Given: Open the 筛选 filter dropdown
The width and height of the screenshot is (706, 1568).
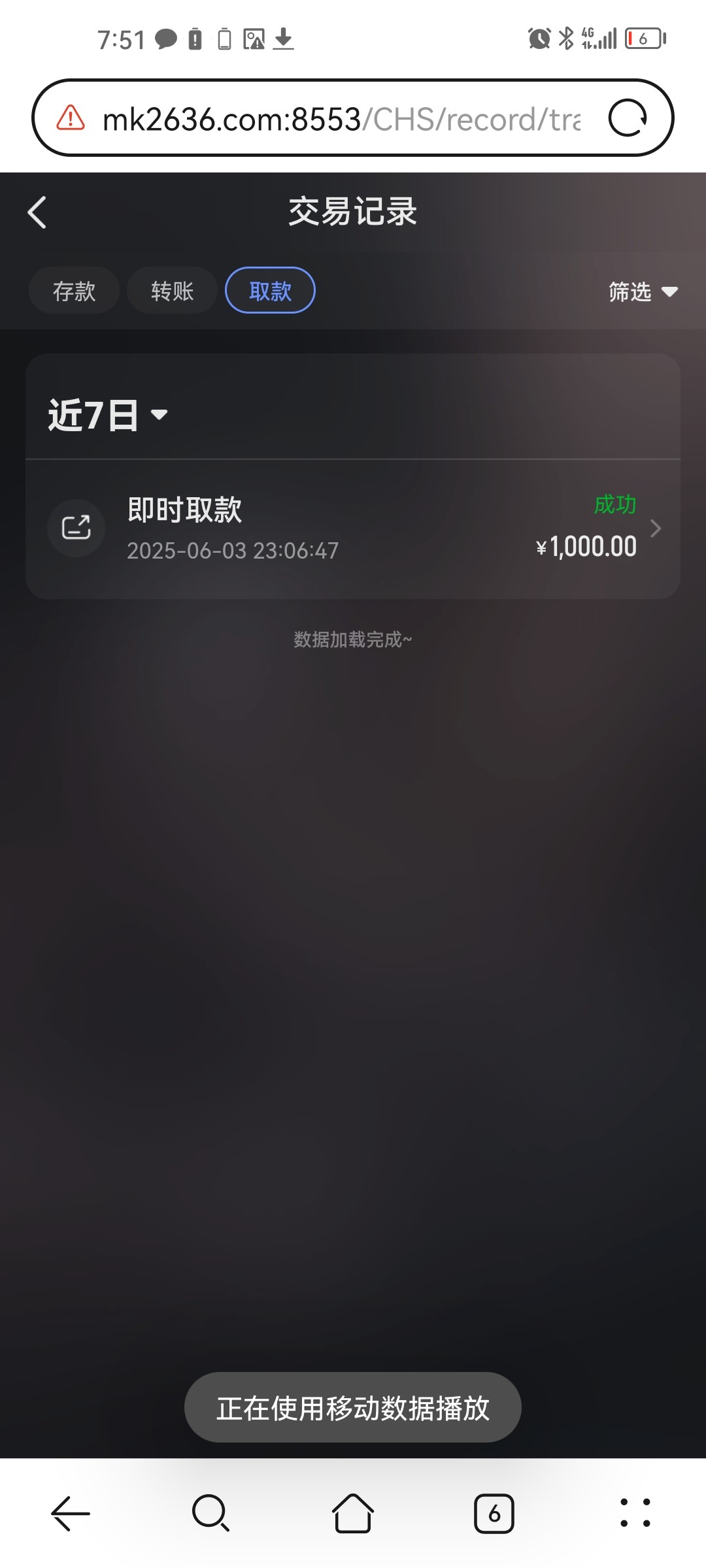Looking at the screenshot, I should (x=643, y=291).
